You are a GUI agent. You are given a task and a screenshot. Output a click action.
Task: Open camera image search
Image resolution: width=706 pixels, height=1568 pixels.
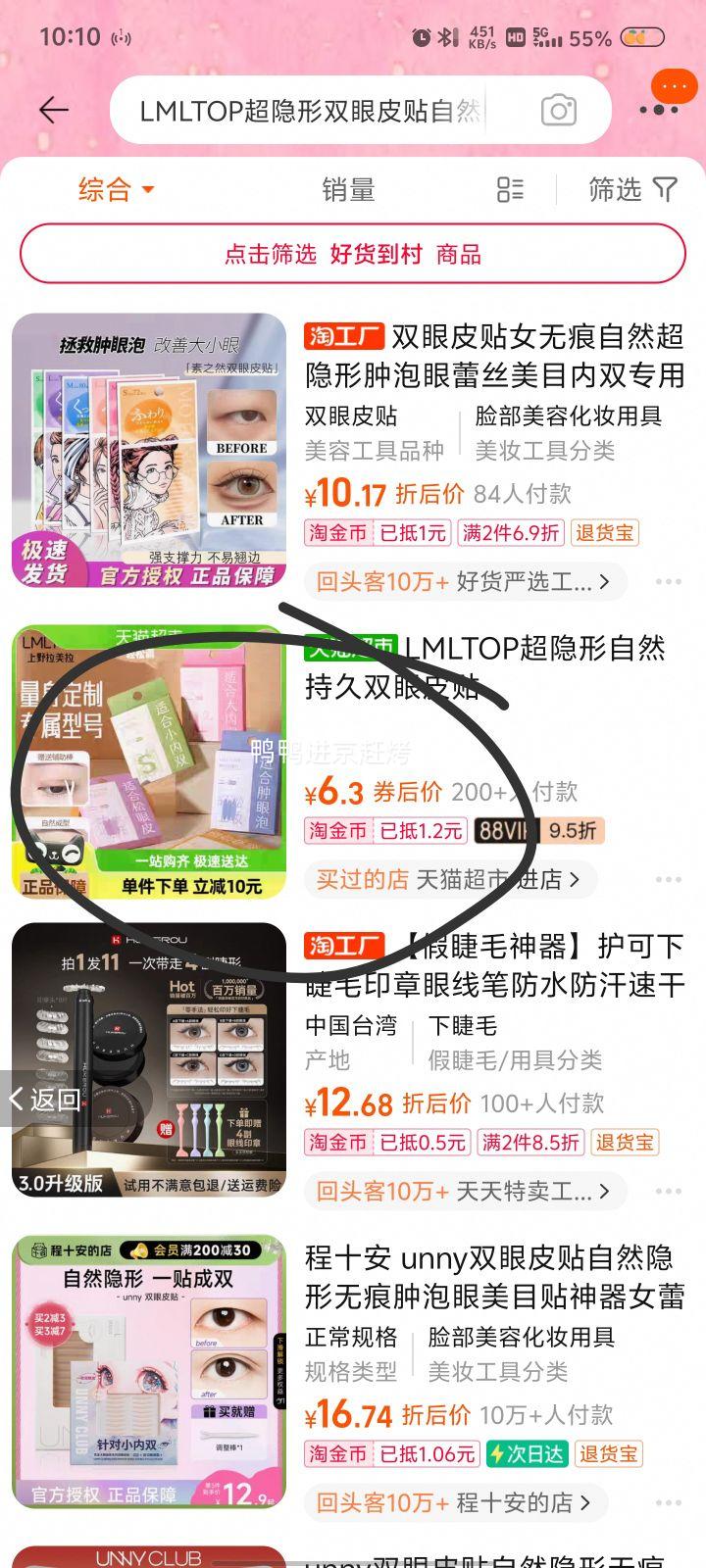[558, 111]
